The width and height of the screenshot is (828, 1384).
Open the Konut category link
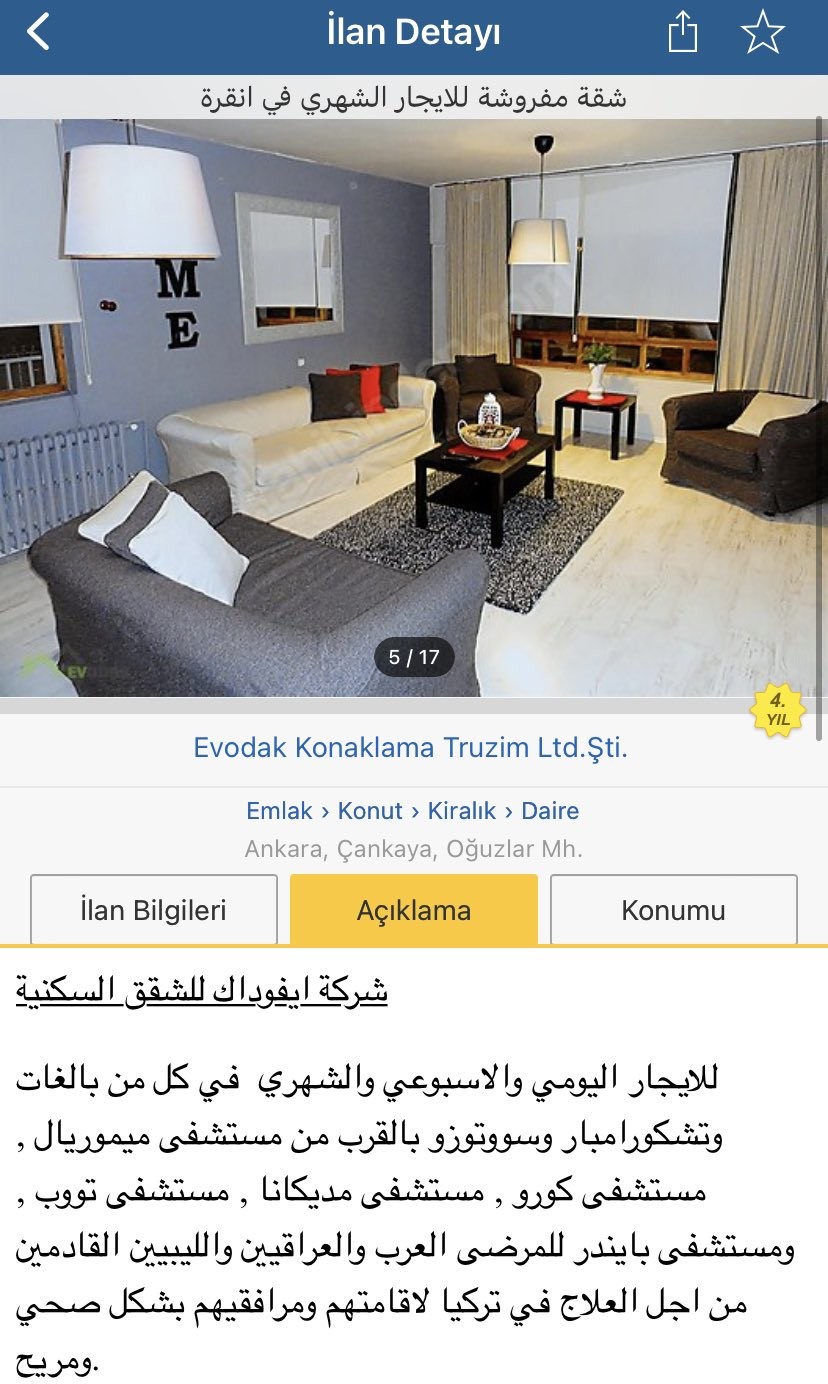click(370, 811)
